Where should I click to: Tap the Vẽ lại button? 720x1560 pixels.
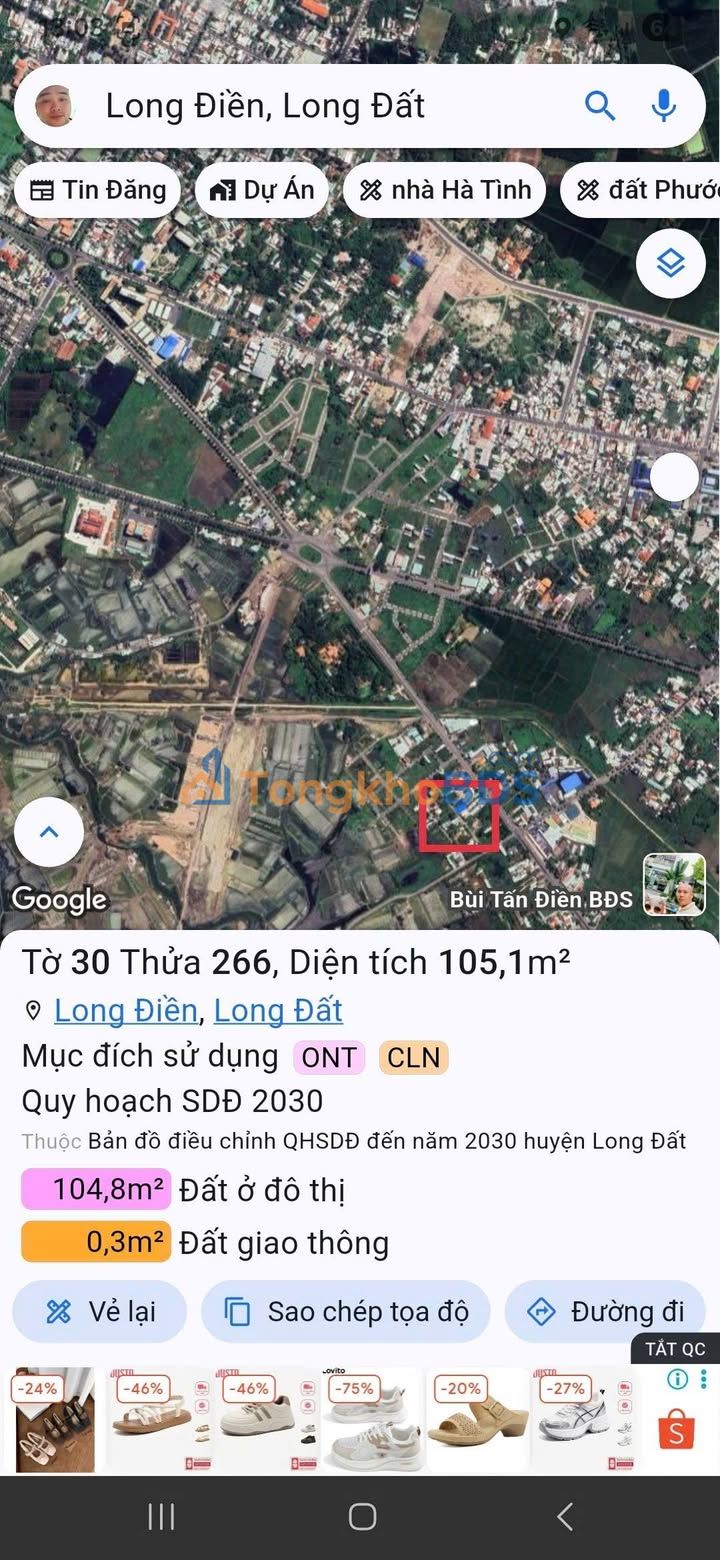100,1312
